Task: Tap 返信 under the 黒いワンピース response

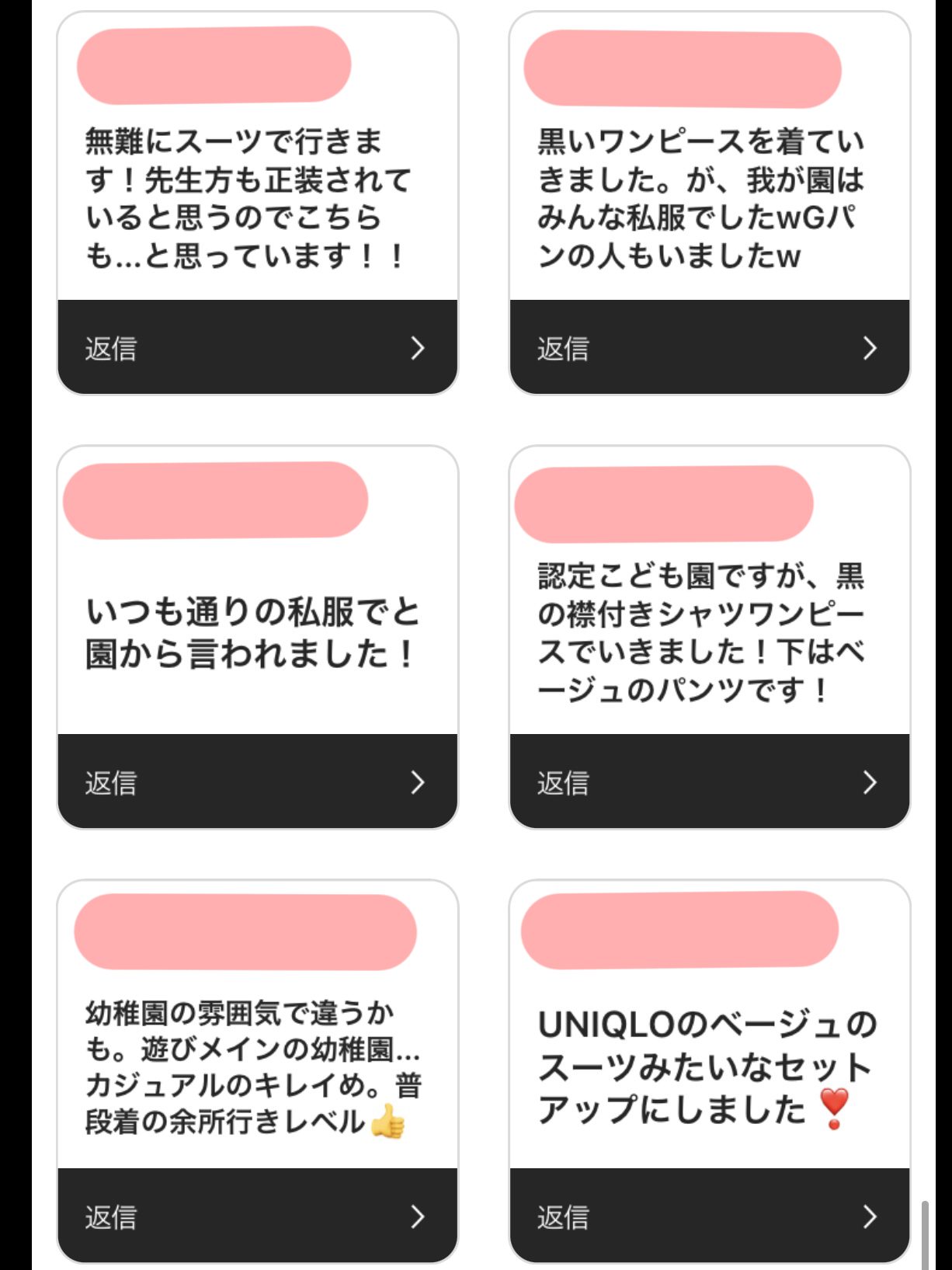Action: [x=709, y=347]
